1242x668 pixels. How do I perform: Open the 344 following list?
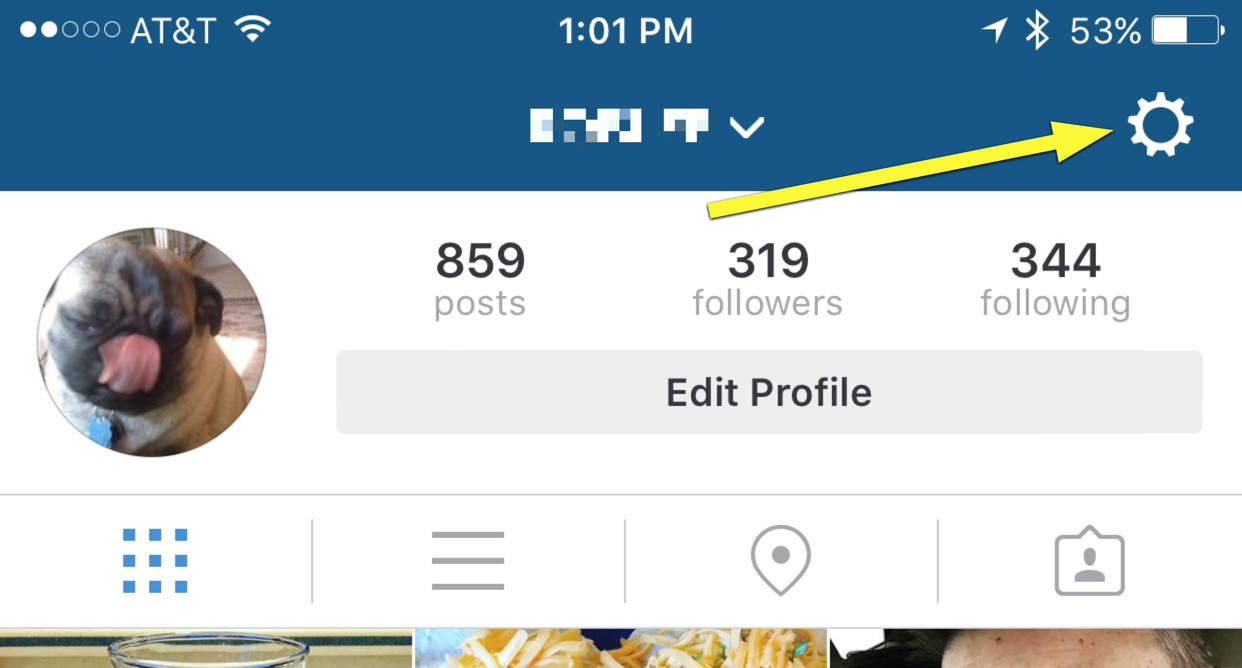tap(1055, 279)
